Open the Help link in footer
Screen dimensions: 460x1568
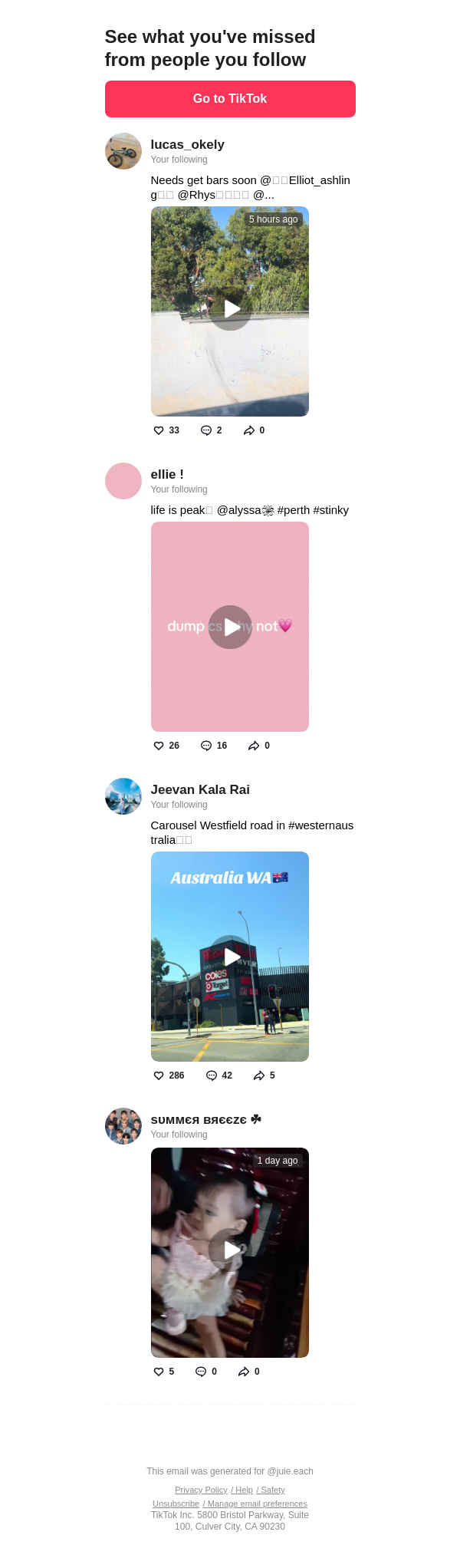pos(243,1490)
